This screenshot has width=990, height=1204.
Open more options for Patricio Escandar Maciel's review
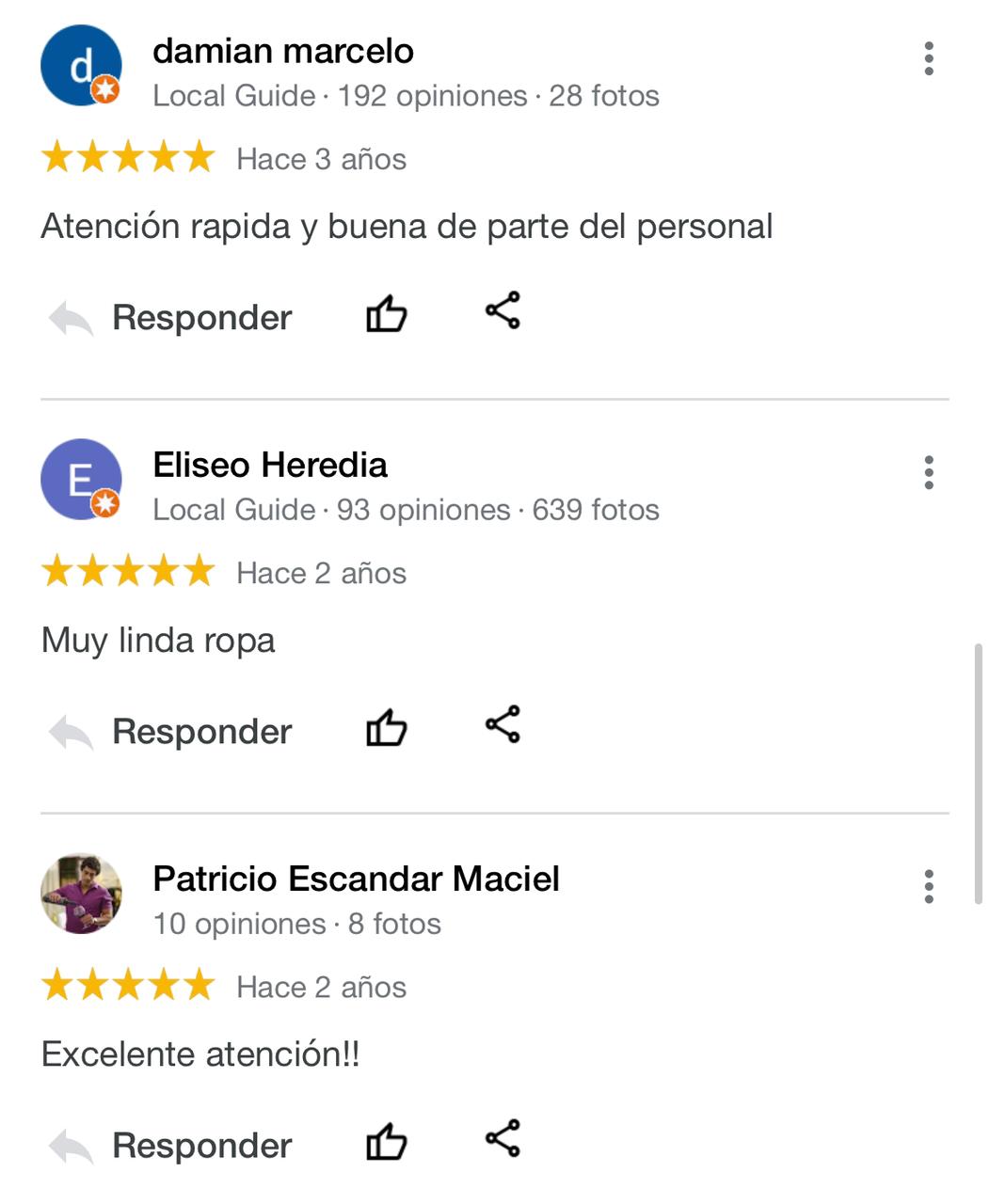928,886
